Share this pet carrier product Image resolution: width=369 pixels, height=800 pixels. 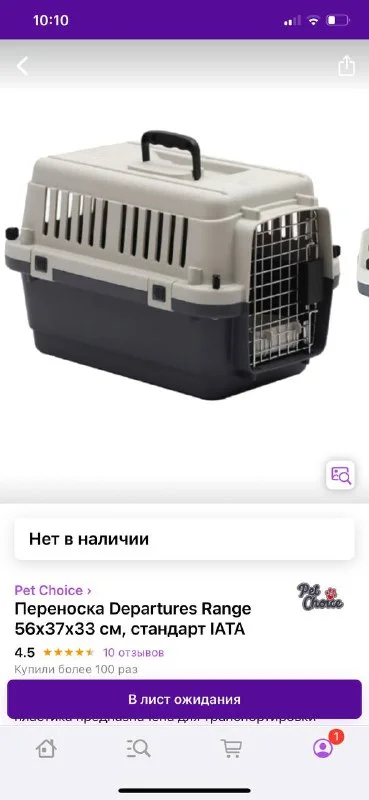(346, 66)
